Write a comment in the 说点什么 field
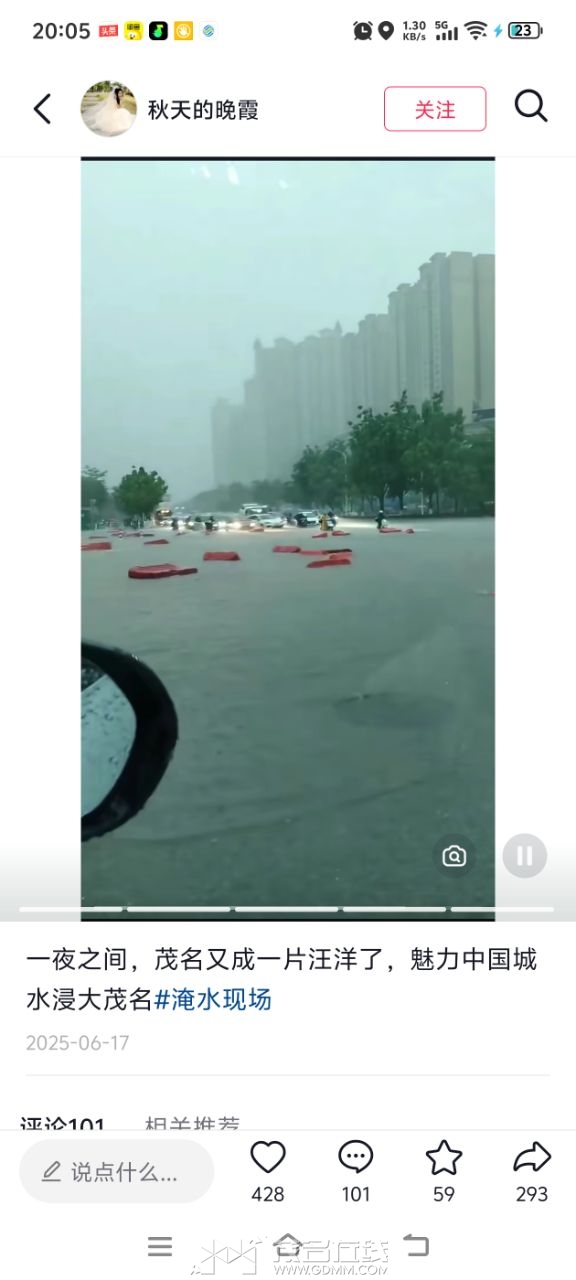Viewport: 576px width, 1280px height. [x=117, y=1172]
